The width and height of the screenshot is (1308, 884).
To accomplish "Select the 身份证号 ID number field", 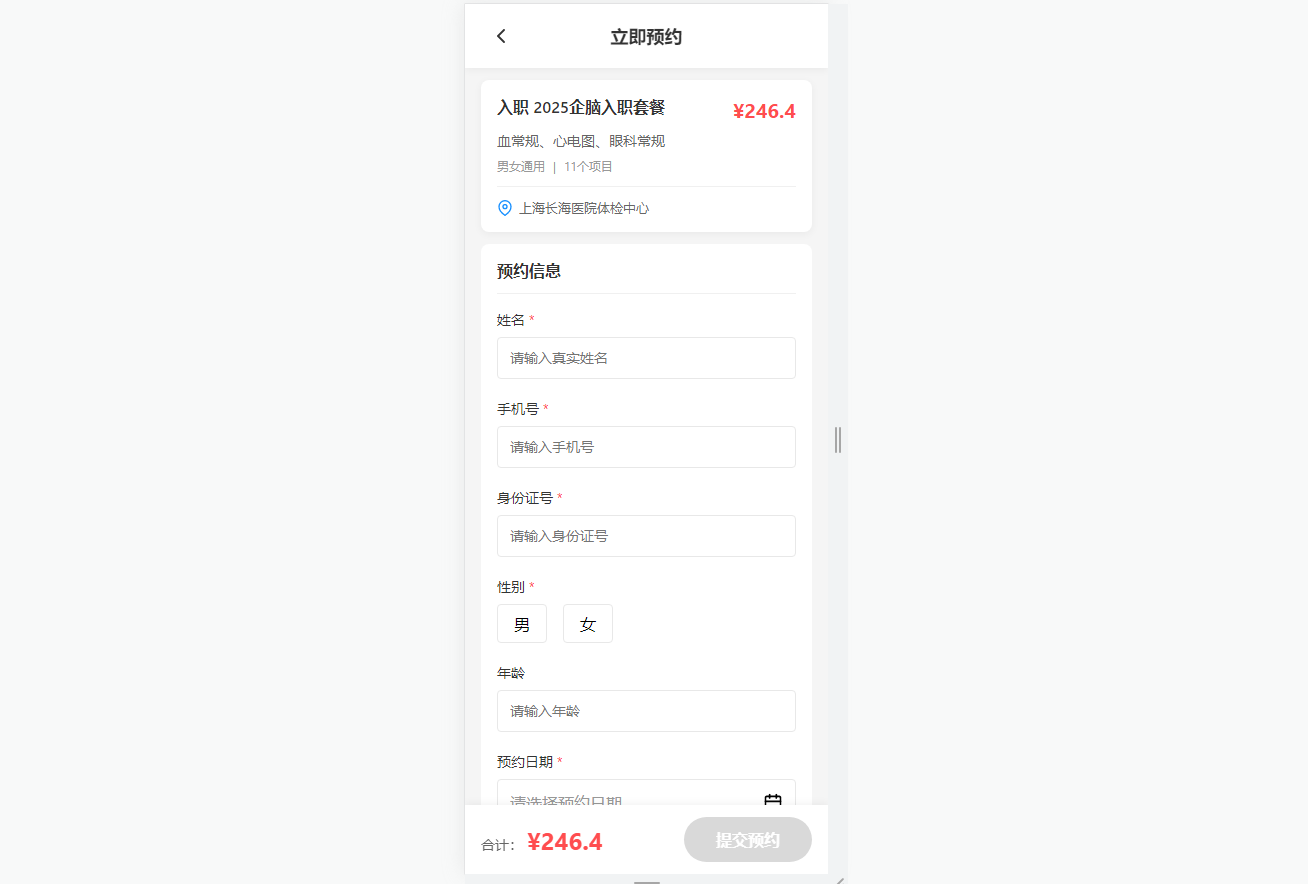I will click(x=646, y=536).
